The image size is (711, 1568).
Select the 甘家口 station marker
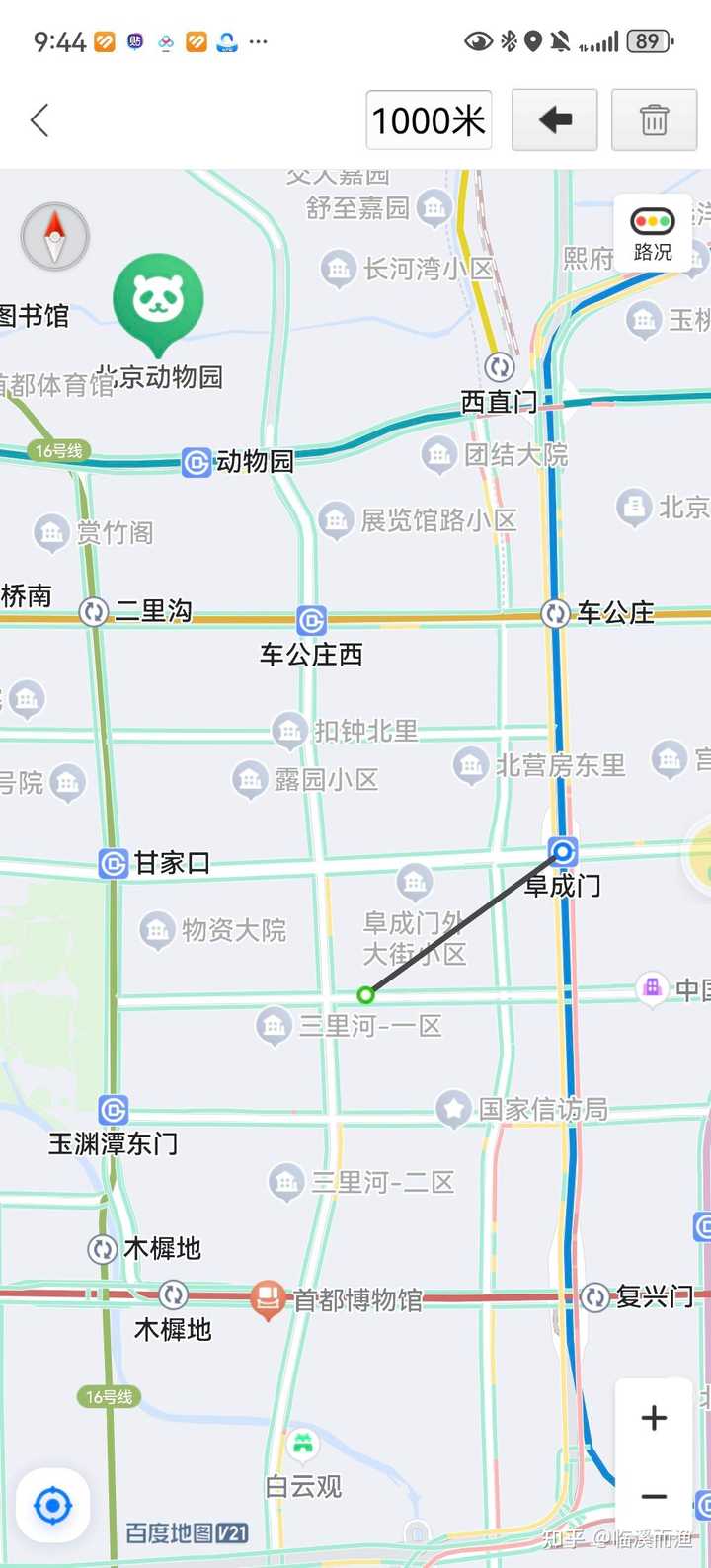pos(114,863)
